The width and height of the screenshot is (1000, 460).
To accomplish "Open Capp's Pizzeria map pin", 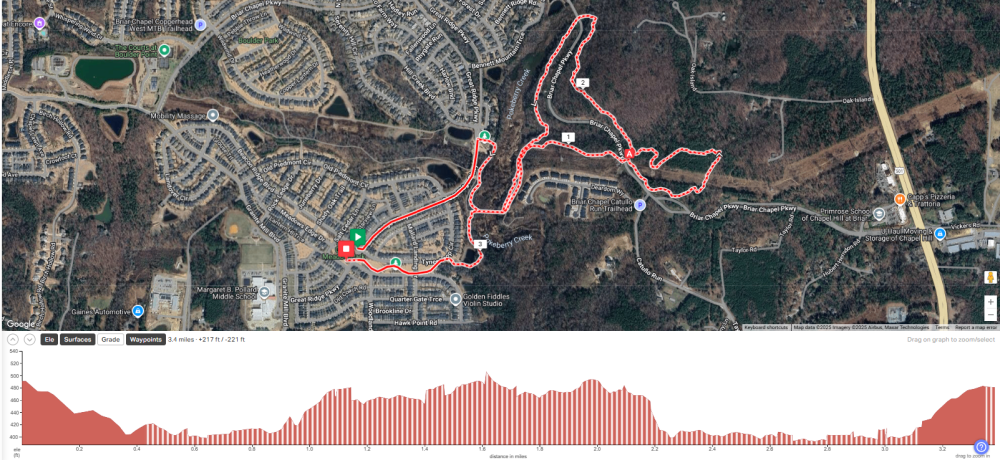I will [900, 199].
